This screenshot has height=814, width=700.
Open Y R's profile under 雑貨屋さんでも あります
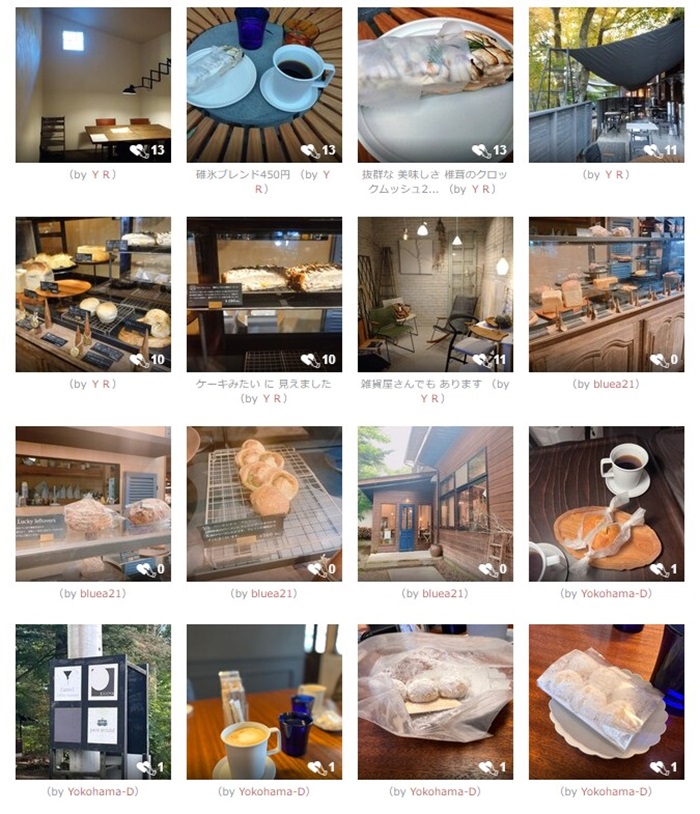431,398
